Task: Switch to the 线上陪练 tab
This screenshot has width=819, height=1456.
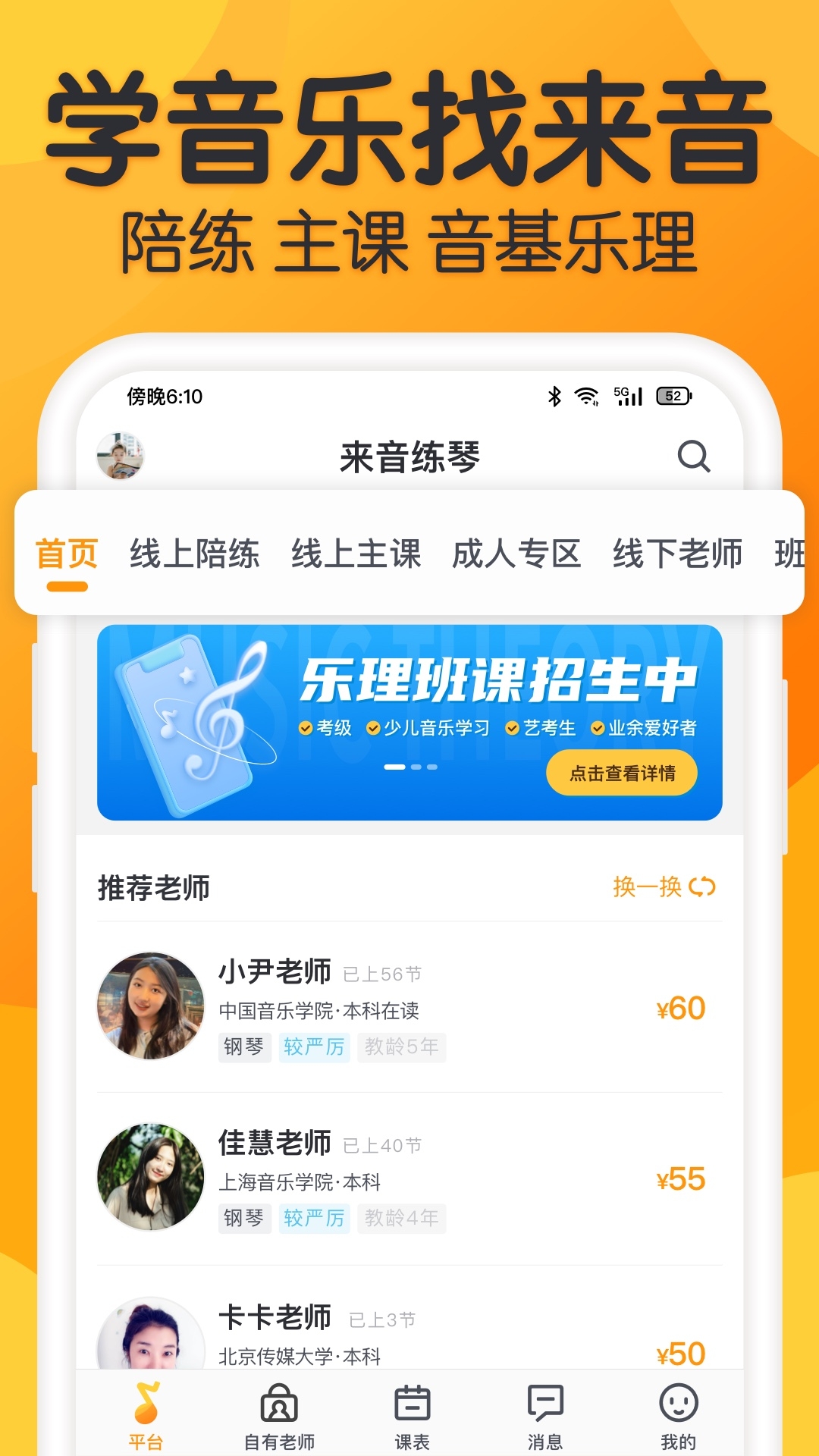Action: click(x=193, y=554)
